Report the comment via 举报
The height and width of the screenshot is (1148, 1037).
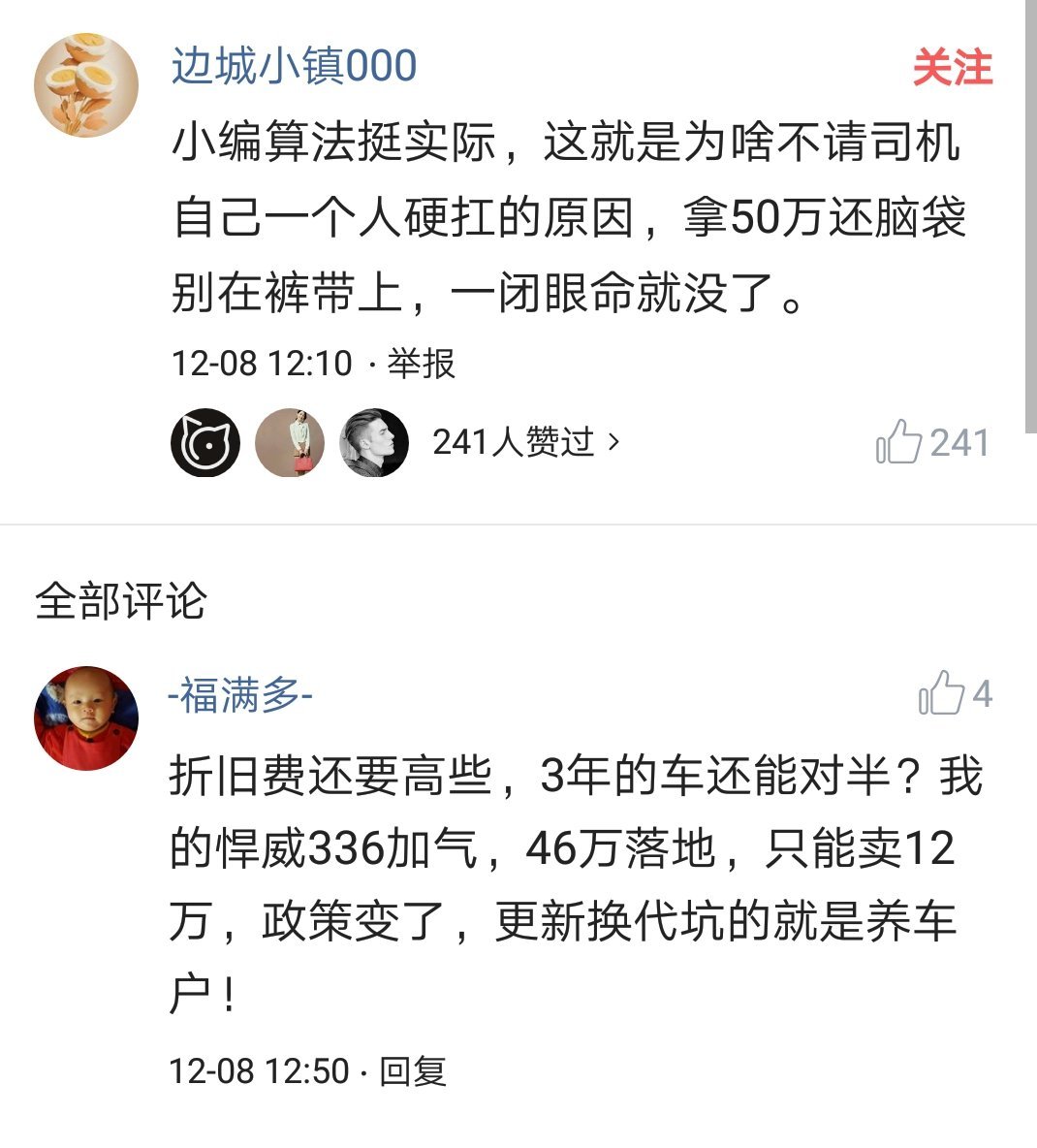pos(421,364)
